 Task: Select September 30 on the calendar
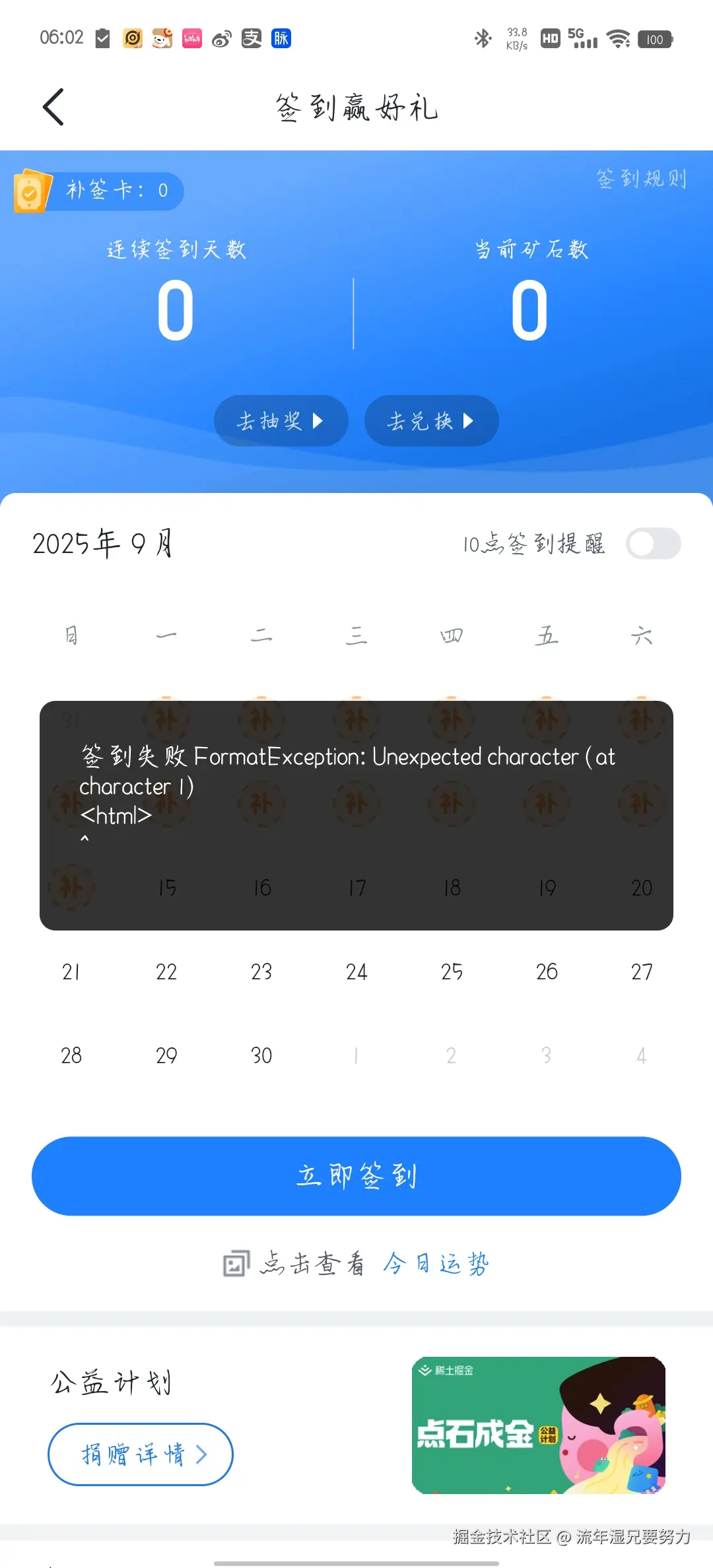click(261, 1055)
